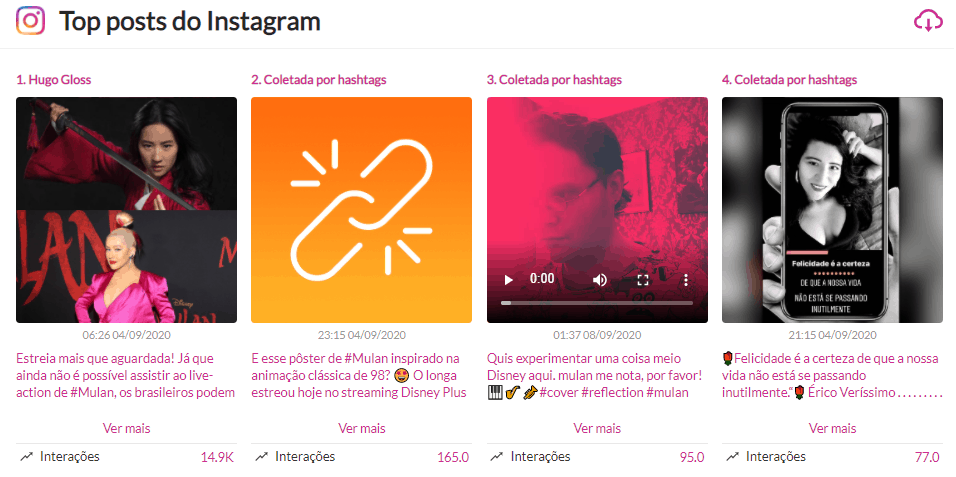Show 'Ver mais' for the Mulan poster post
Viewport: 956px width, 477px height.
(361, 428)
